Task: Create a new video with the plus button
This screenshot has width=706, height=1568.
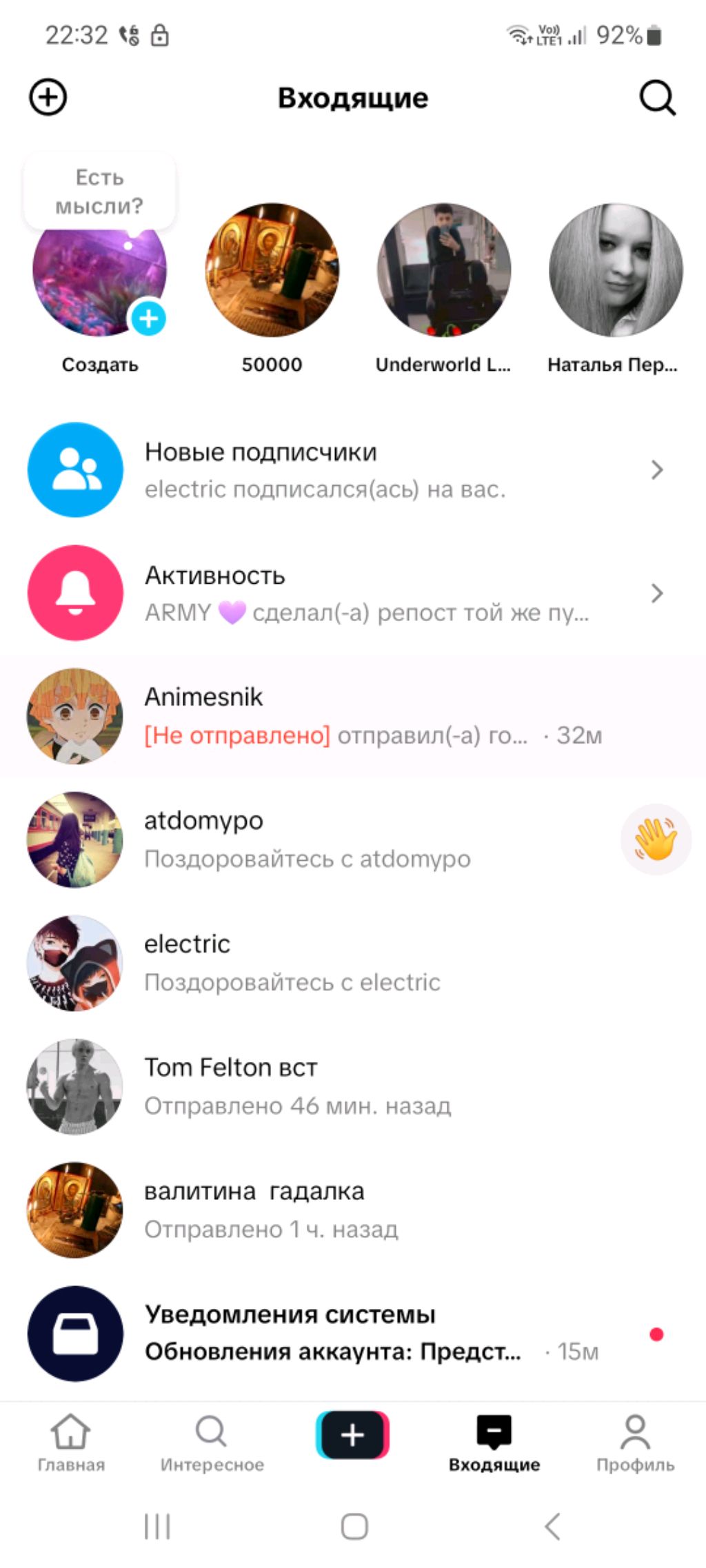Action: [x=352, y=1435]
